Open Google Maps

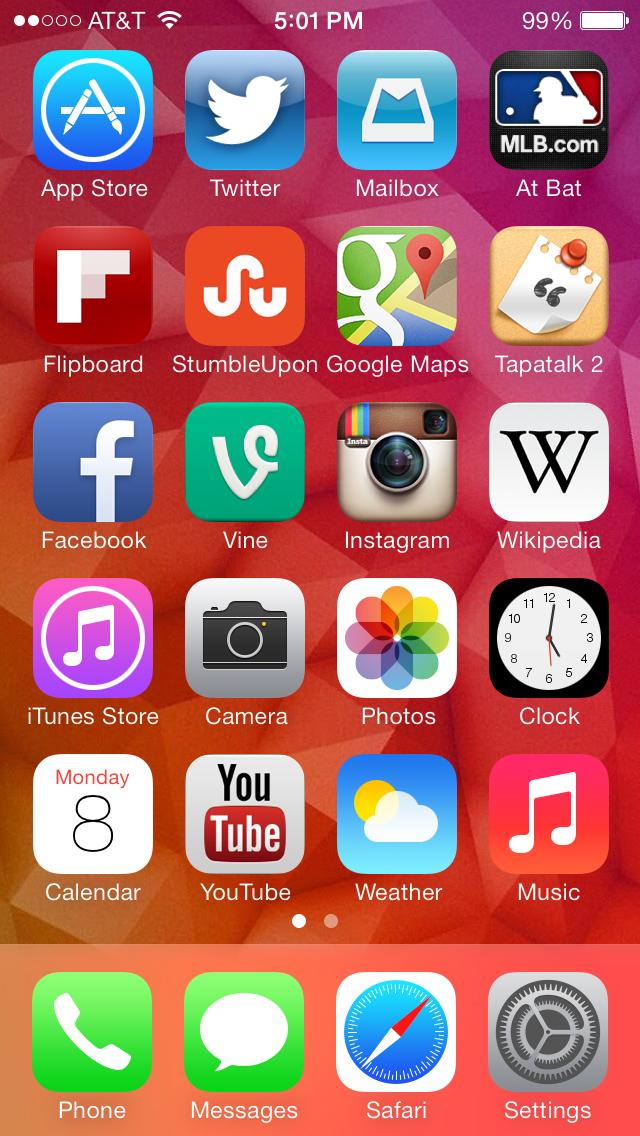397,286
